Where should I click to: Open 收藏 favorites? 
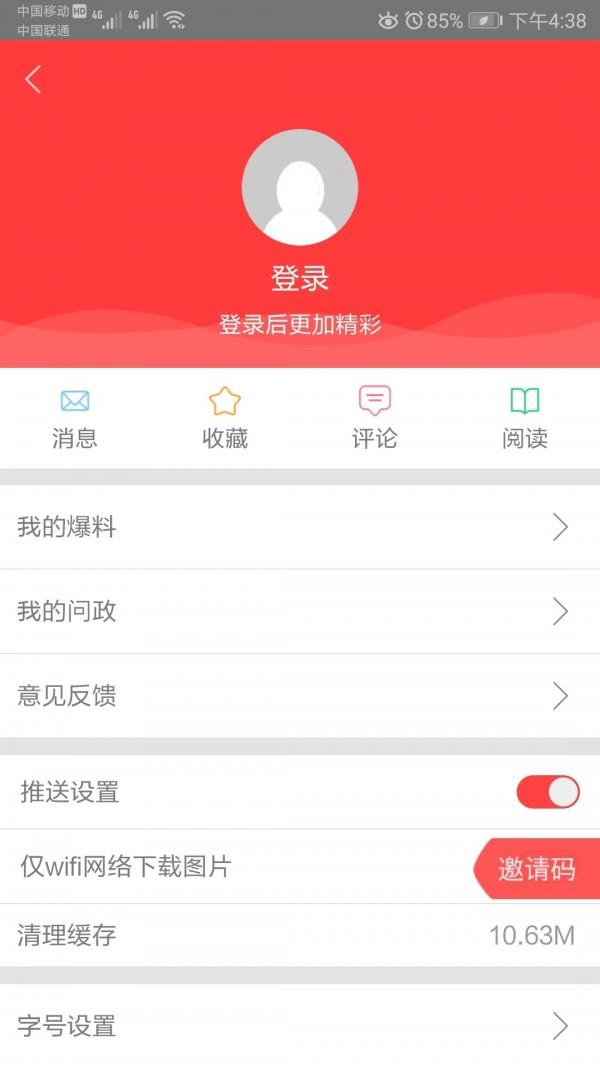(x=225, y=418)
